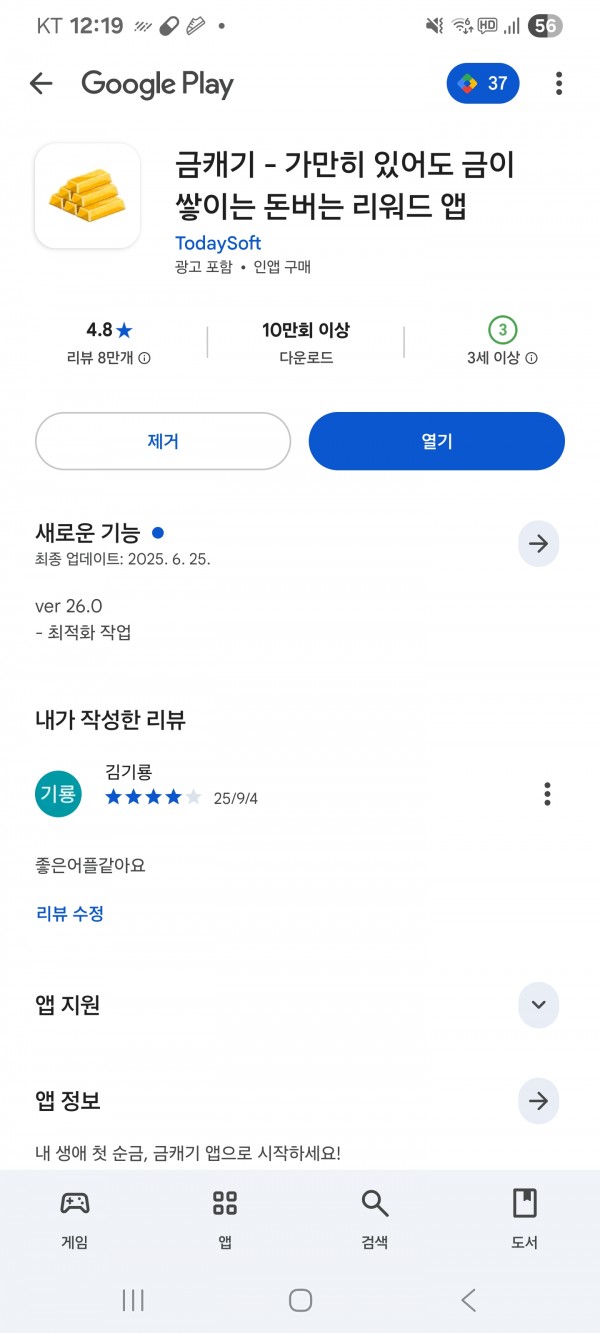The height and width of the screenshot is (1333, 600).
Task: Switch to the 도서 tab
Action: (x=525, y=1219)
